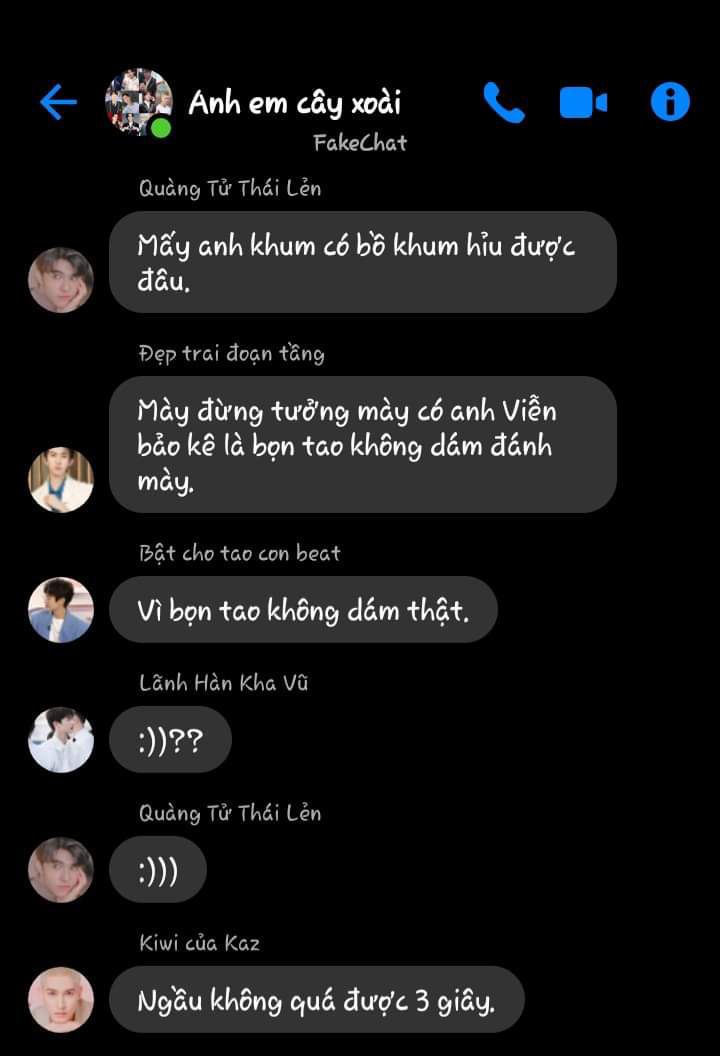The image size is (720, 1056).
Task: Open the group's collage avatar
Action: pos(138,102)
